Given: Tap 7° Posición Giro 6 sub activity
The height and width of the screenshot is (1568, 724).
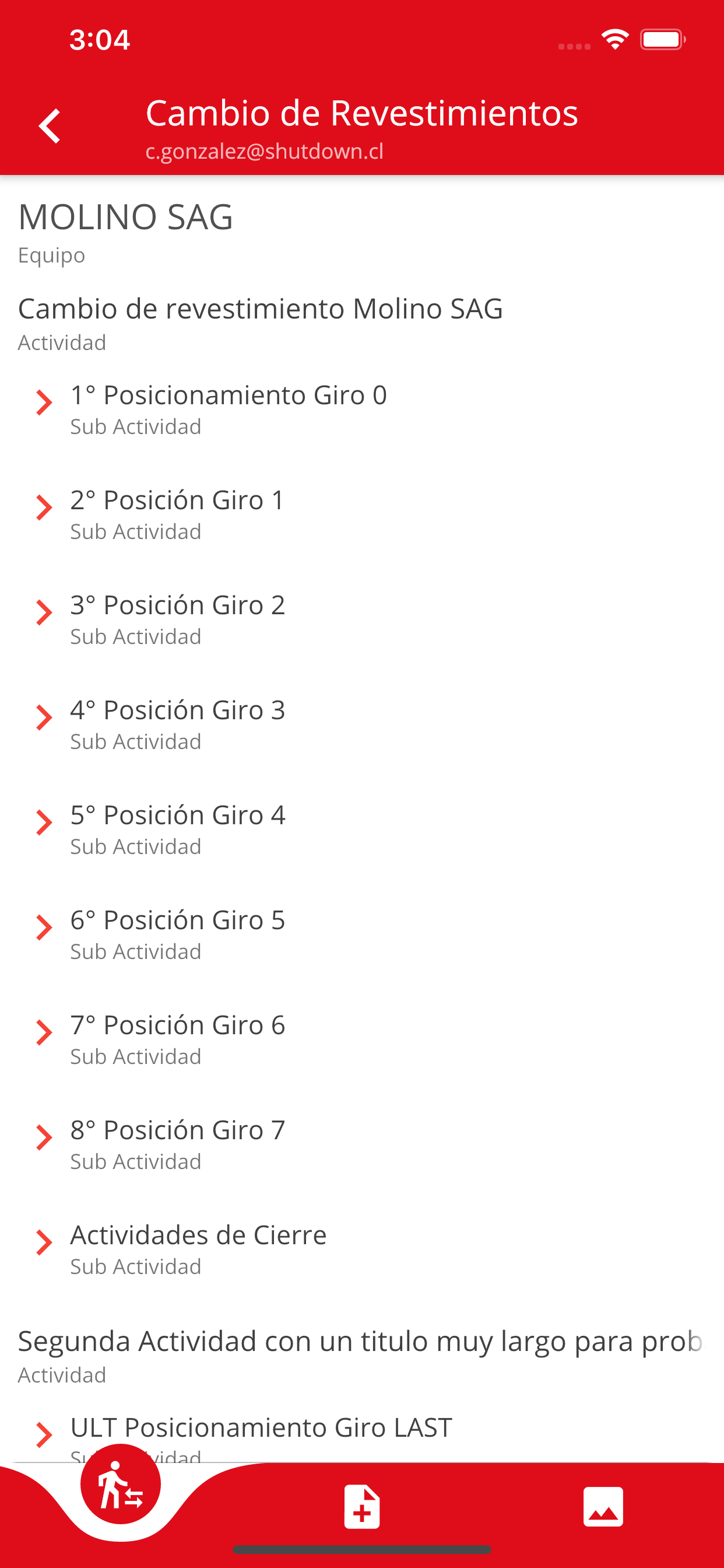Looking at the screenshot, I should [362, 1039].
